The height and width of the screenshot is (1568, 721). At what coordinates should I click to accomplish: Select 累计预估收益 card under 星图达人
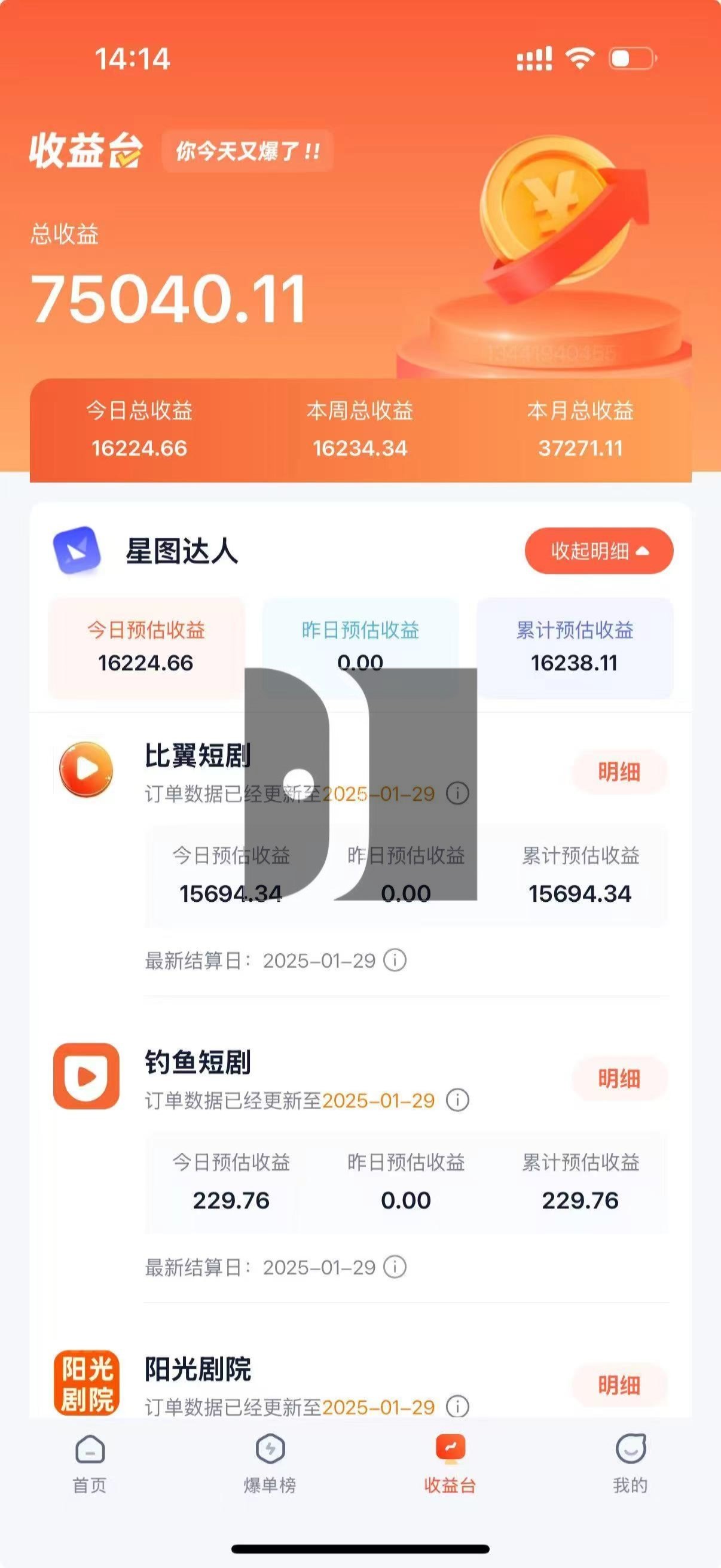575,647
